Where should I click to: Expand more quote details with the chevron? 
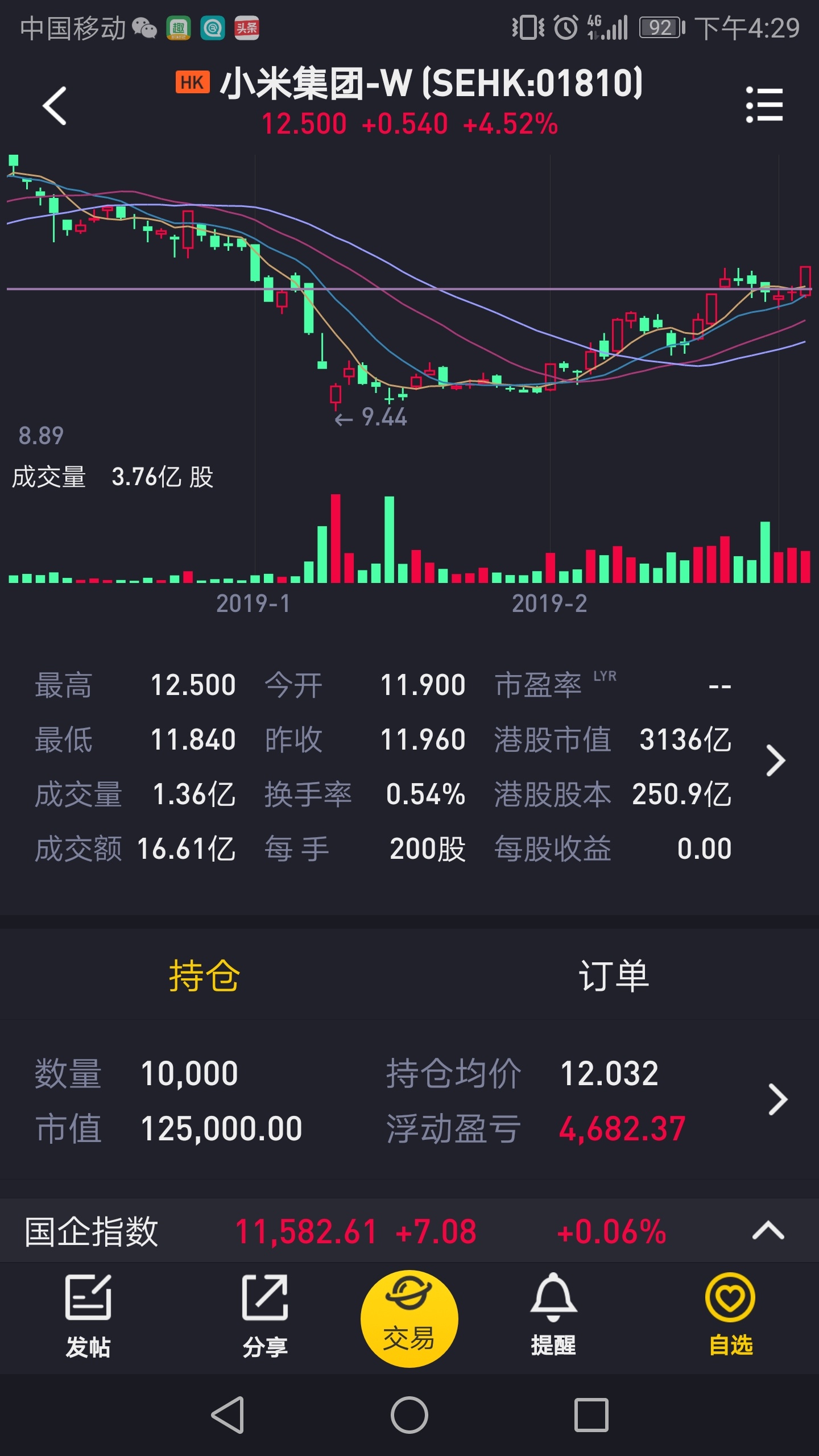[x=775, y=760]
